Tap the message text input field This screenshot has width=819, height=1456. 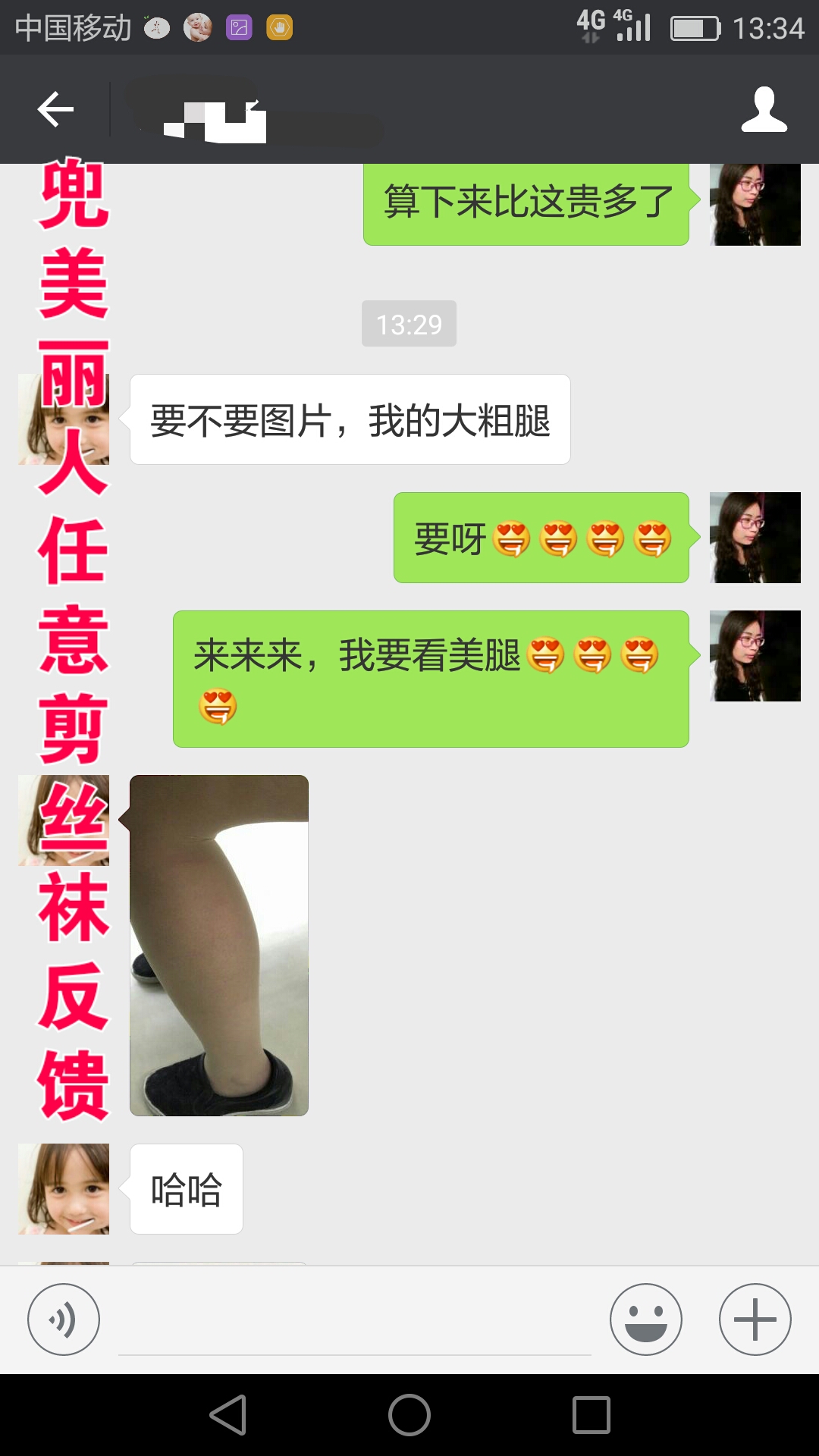(354, 1323)
